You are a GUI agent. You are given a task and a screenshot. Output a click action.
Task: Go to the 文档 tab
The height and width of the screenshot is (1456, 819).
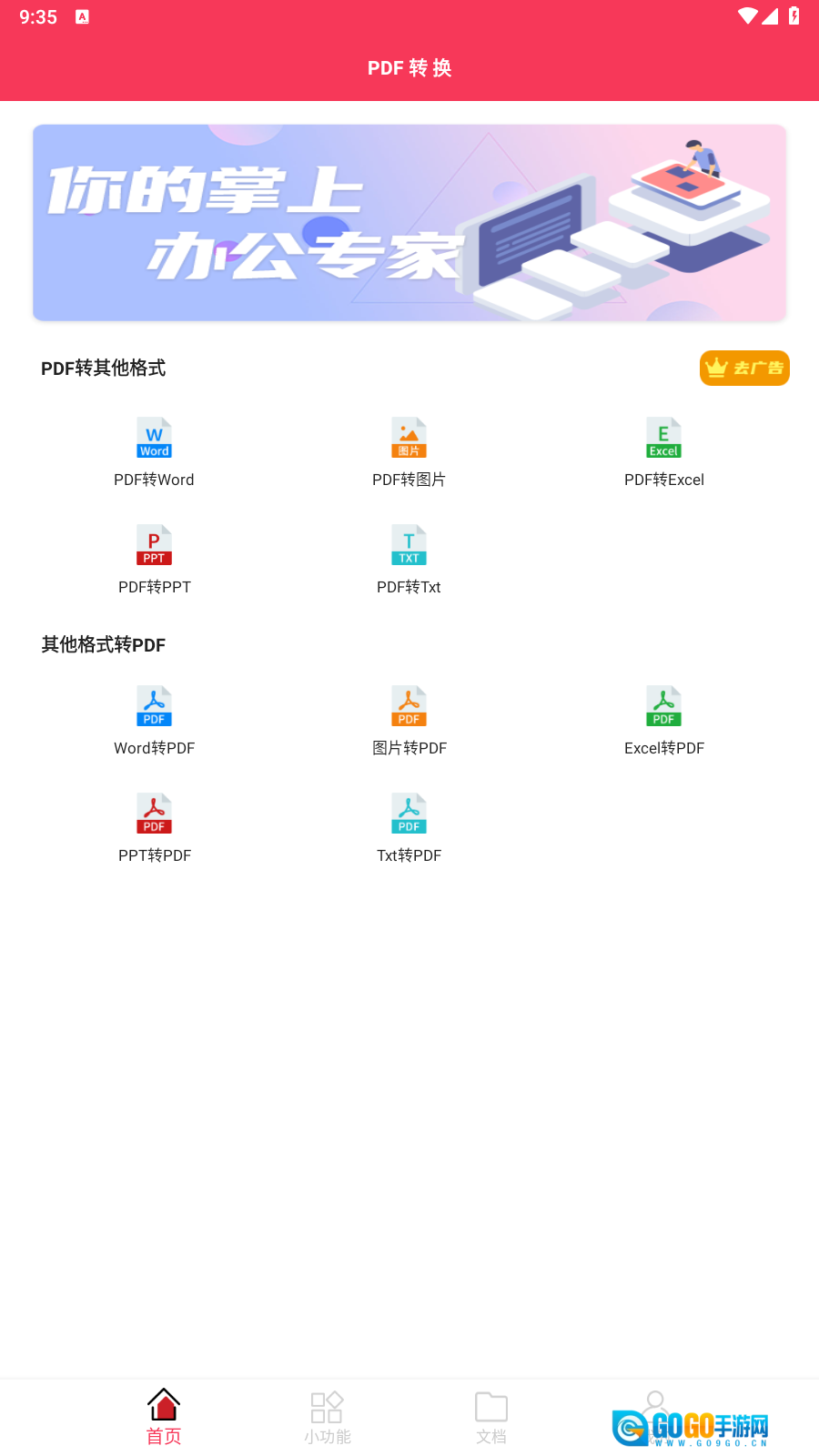pos(491,1417)
